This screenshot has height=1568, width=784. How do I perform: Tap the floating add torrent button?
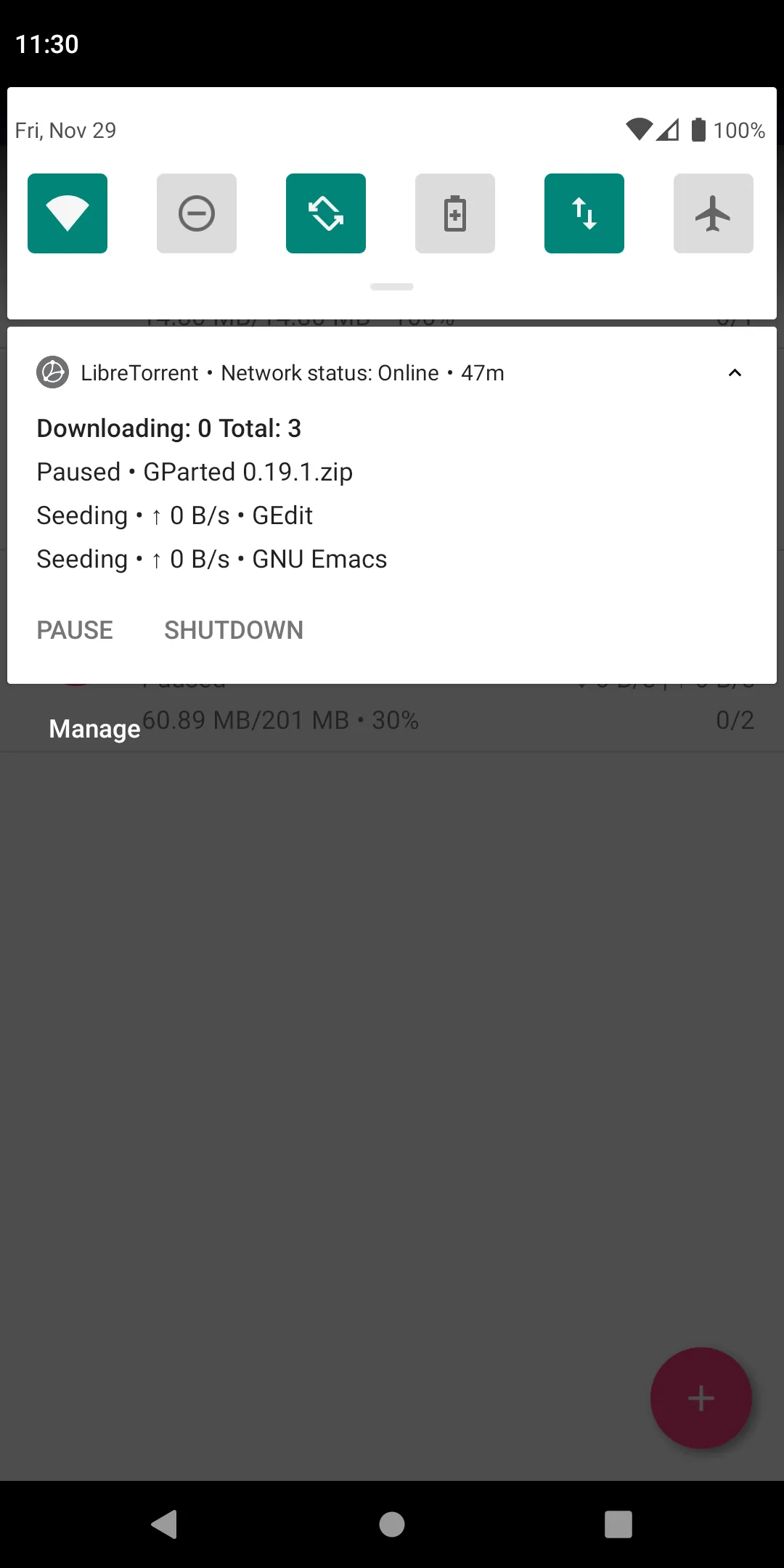[700, 1397]
